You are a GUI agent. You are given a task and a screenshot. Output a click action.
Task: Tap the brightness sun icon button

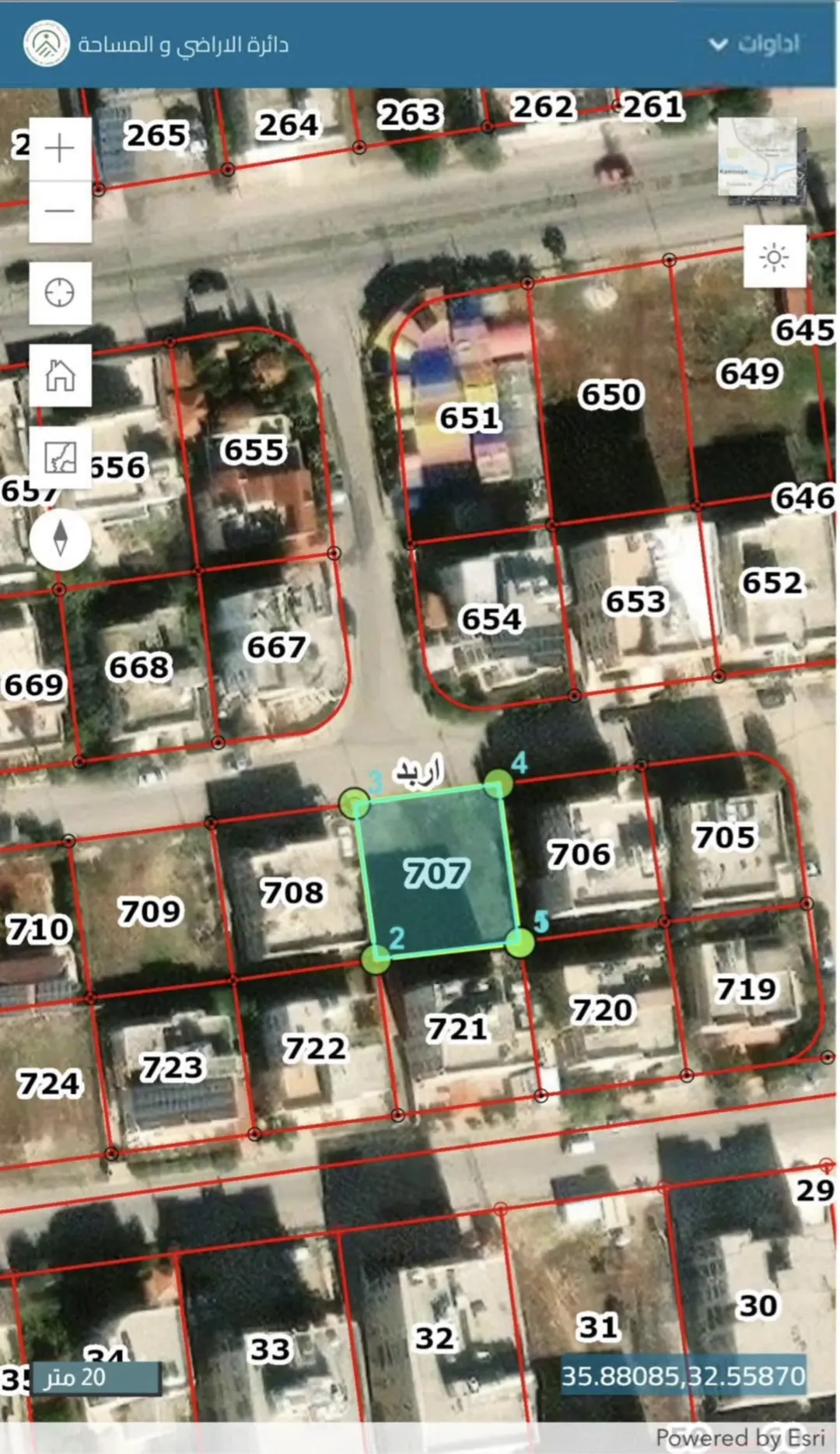point(774,257)
